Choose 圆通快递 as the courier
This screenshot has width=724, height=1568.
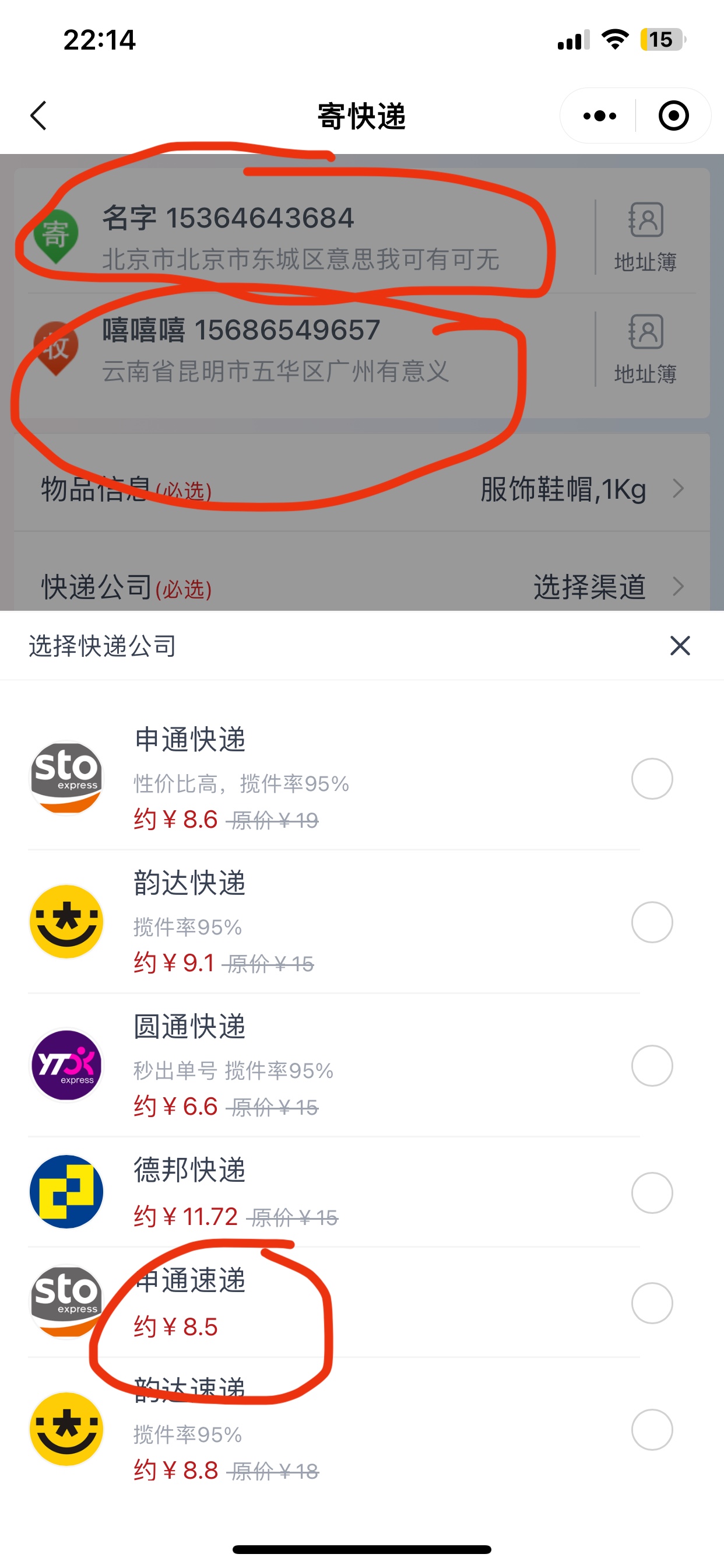click(652, 1066)
